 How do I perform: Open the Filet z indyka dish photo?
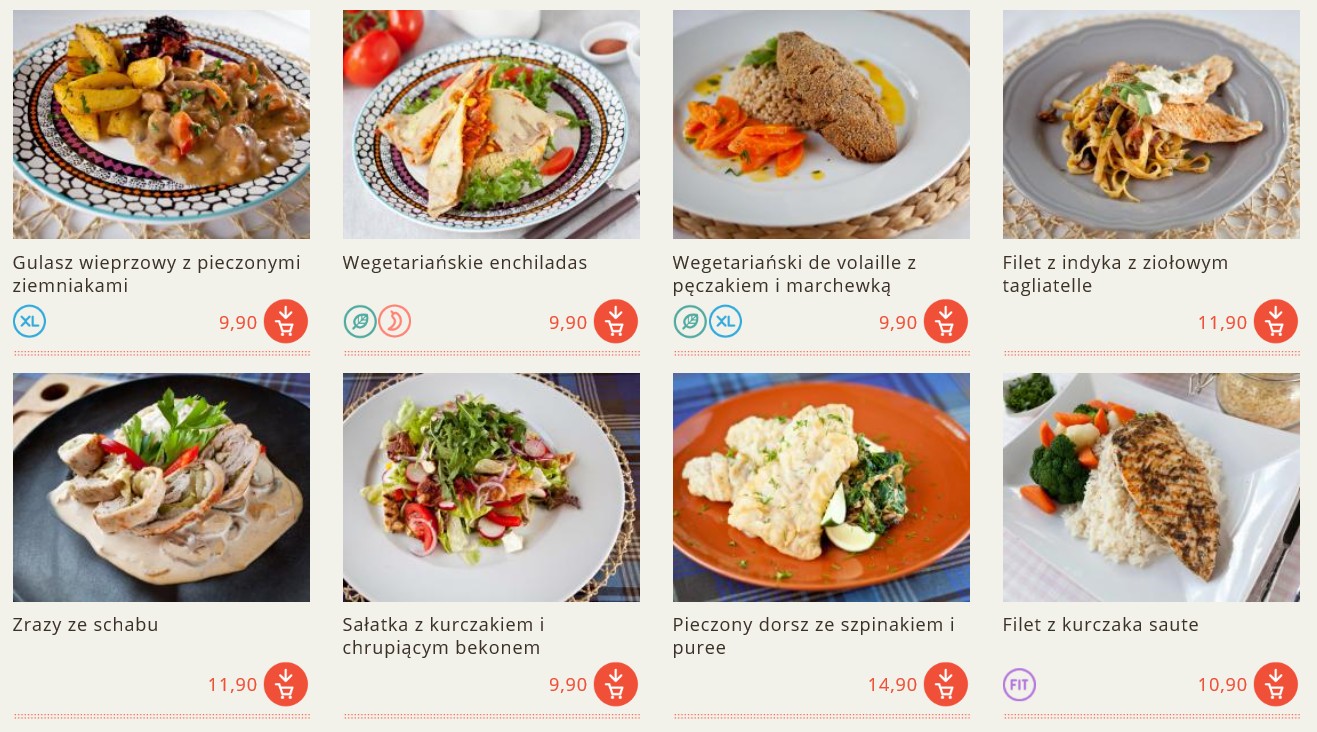click(x=1151, y=124)
